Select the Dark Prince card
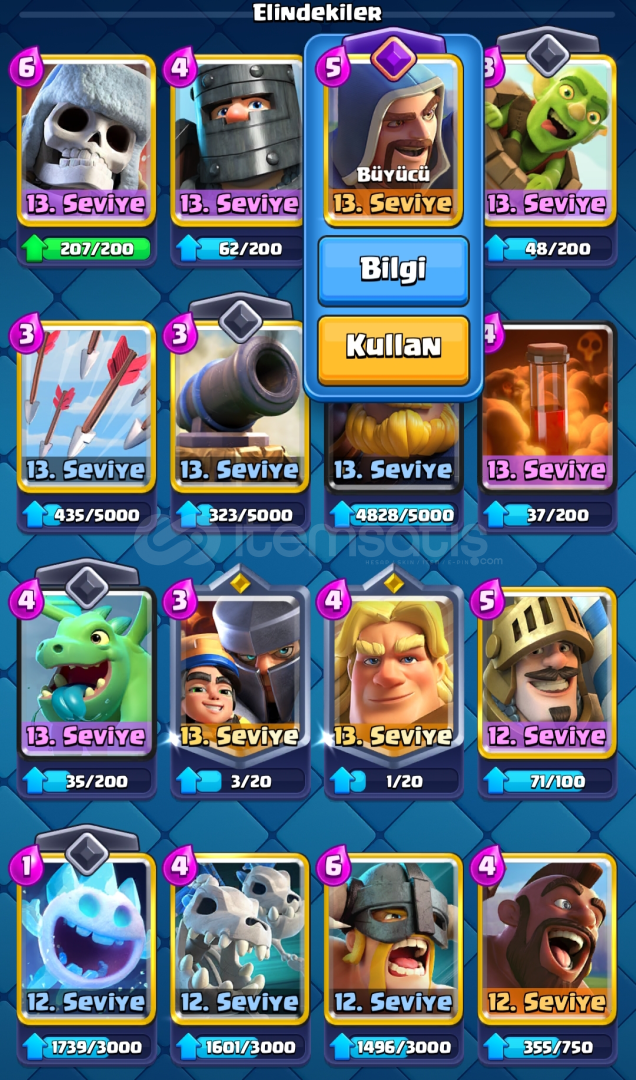 (239, 140)
